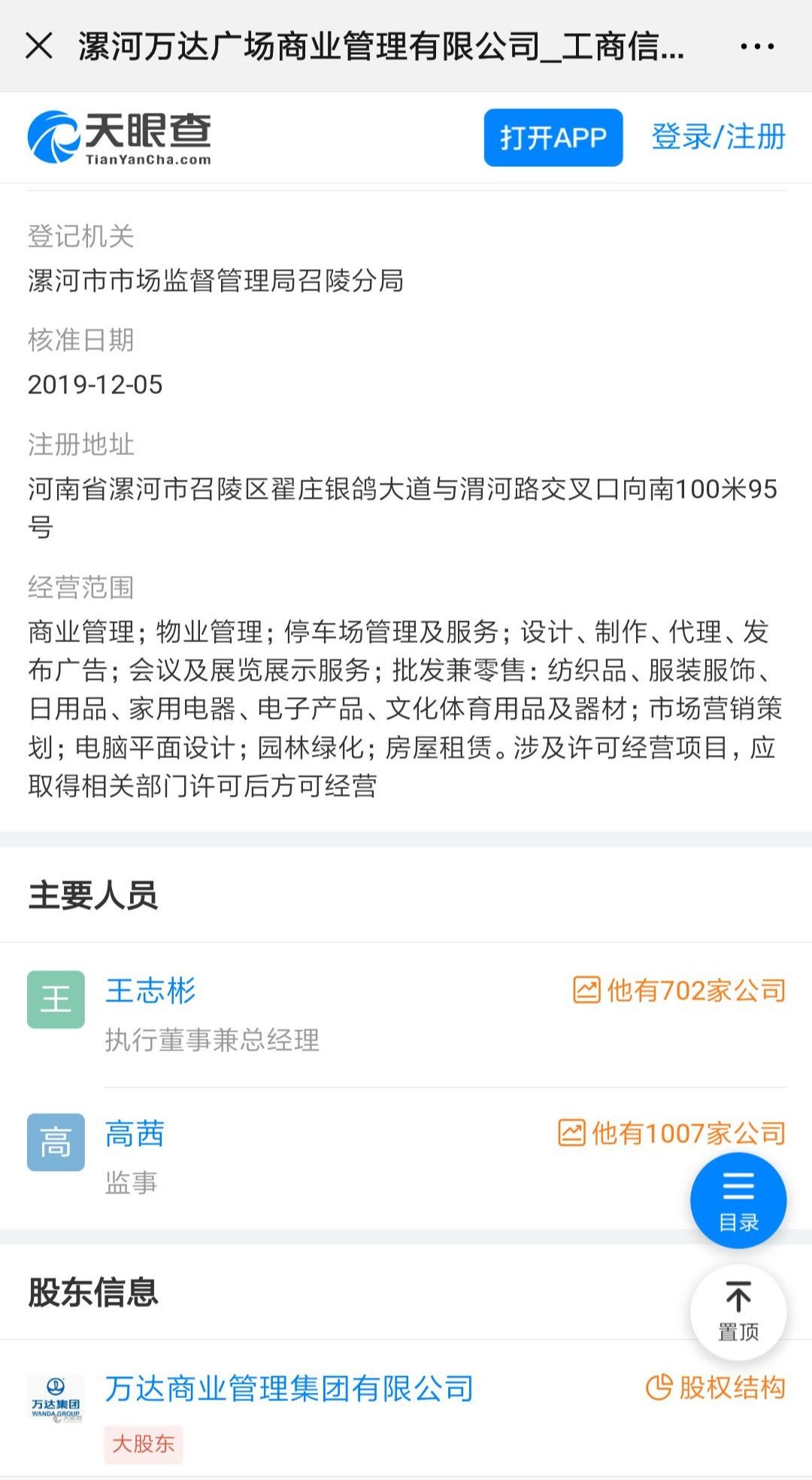Tap 置顶 to return to top
This screenshot has width=812, height=1480.
738,1312
